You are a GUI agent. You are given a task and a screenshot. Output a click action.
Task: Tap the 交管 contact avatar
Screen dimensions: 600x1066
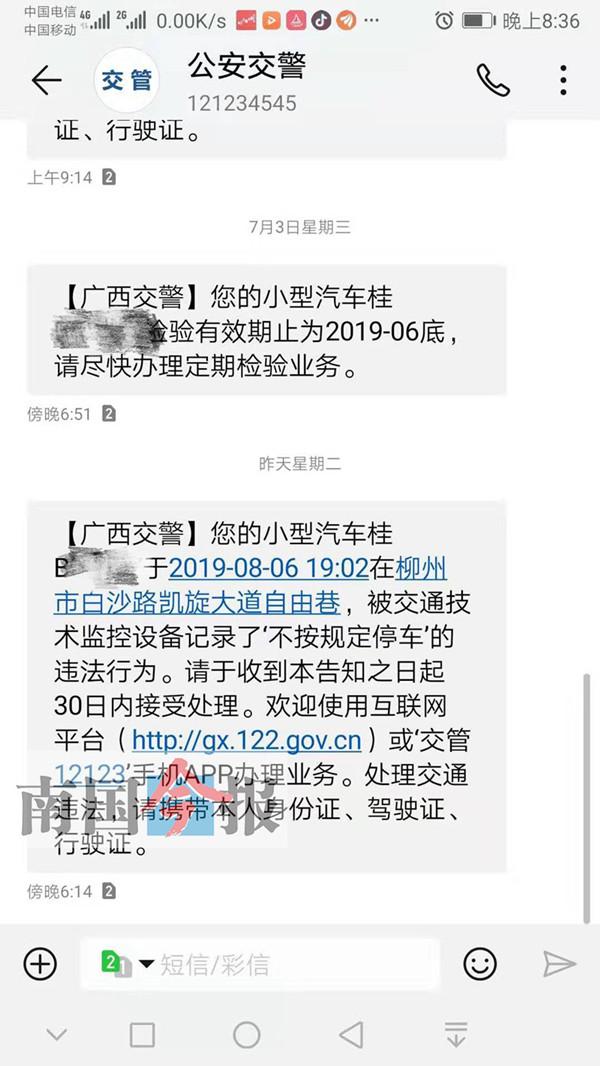pos(127,81)
